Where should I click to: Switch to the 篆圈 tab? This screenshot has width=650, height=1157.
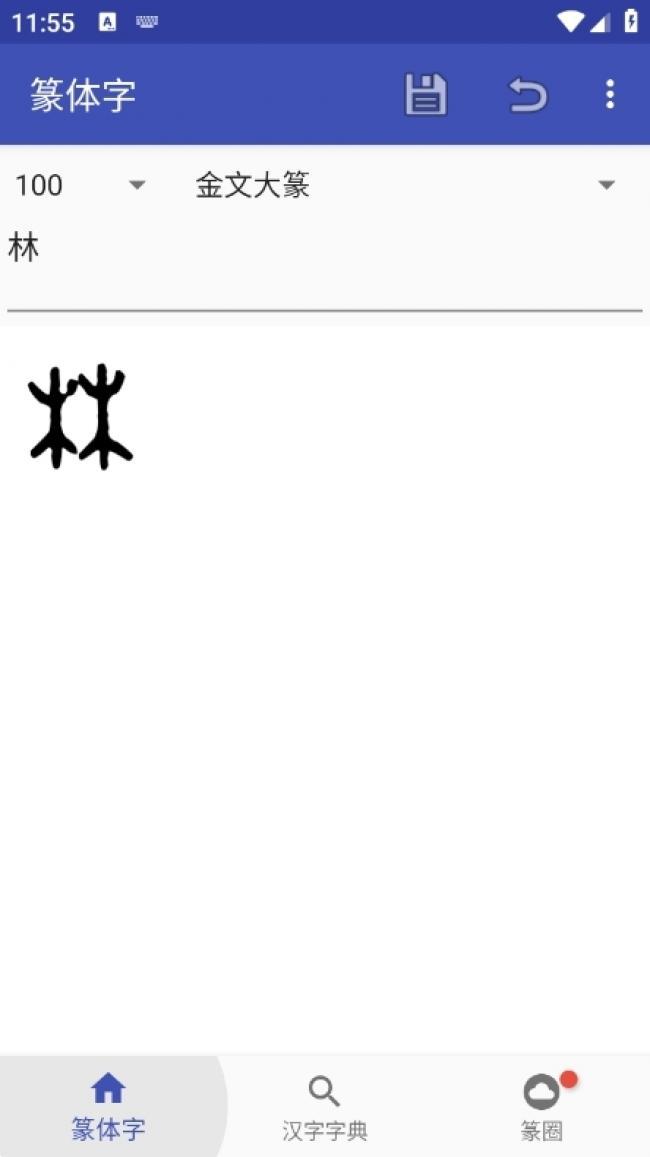coord(541,1108)
